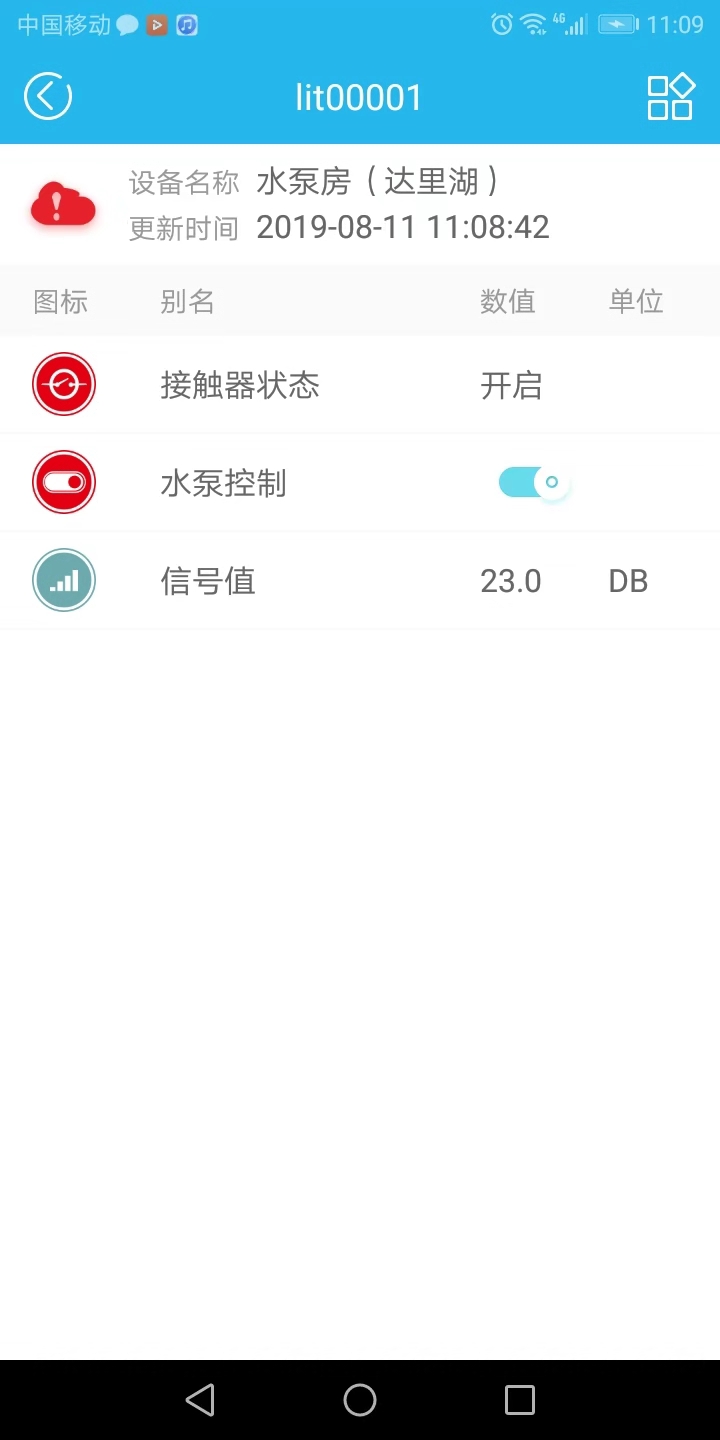Tap the system home button
This screenshot has width=720, height=1440.
point(360,1400)
